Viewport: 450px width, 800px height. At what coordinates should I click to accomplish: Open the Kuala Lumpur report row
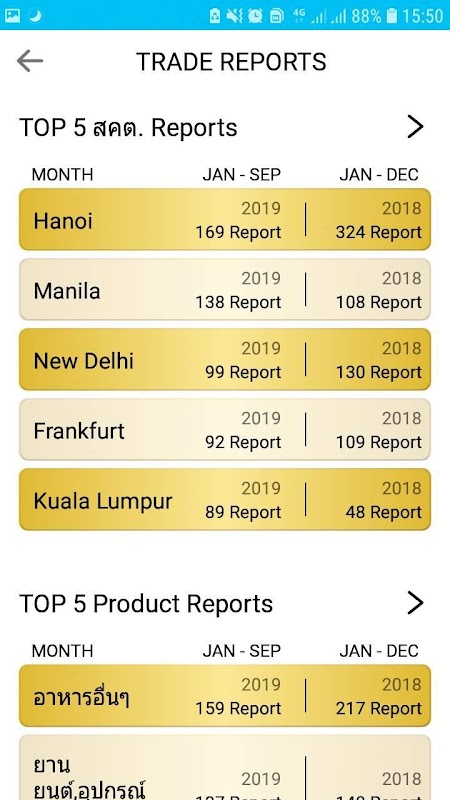225,499
